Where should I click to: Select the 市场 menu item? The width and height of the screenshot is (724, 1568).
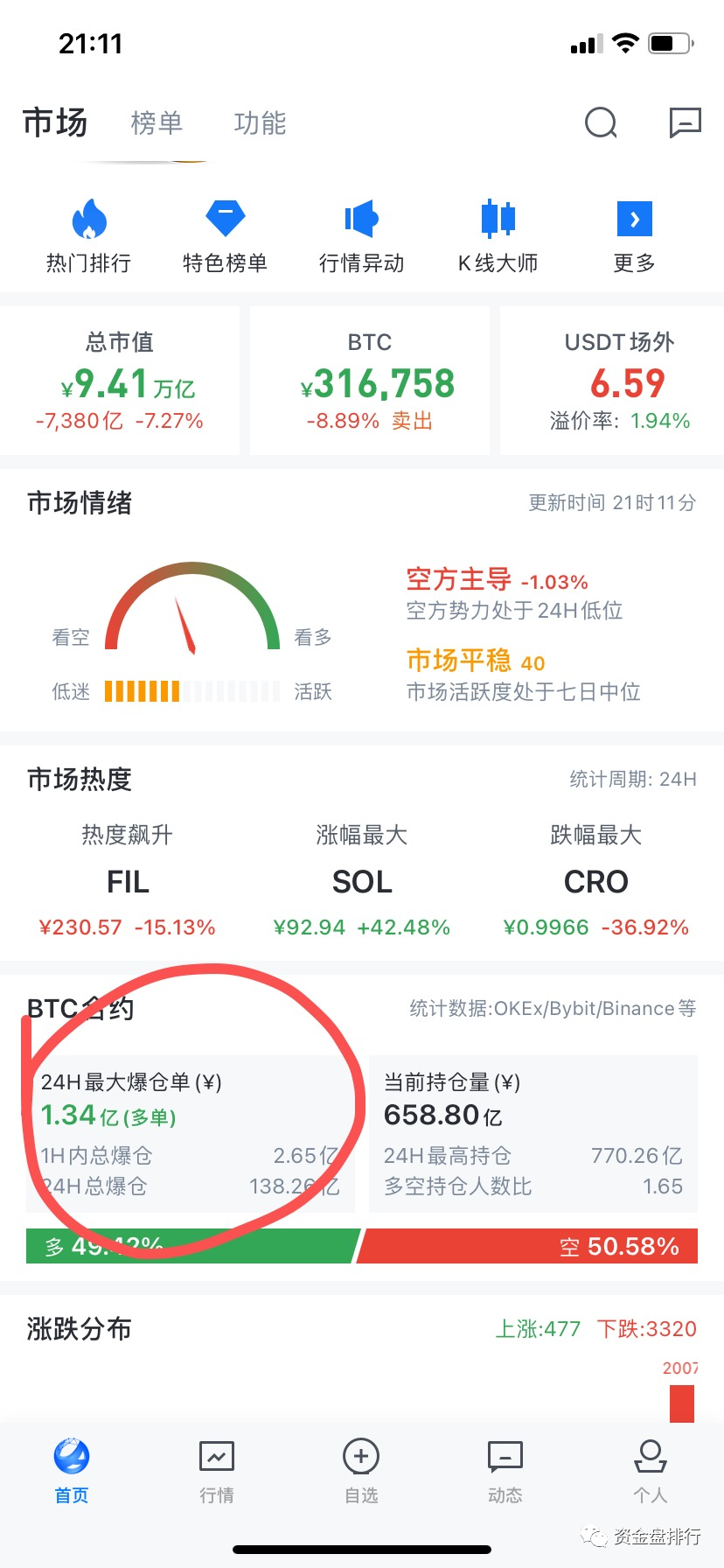coord(54,123)
